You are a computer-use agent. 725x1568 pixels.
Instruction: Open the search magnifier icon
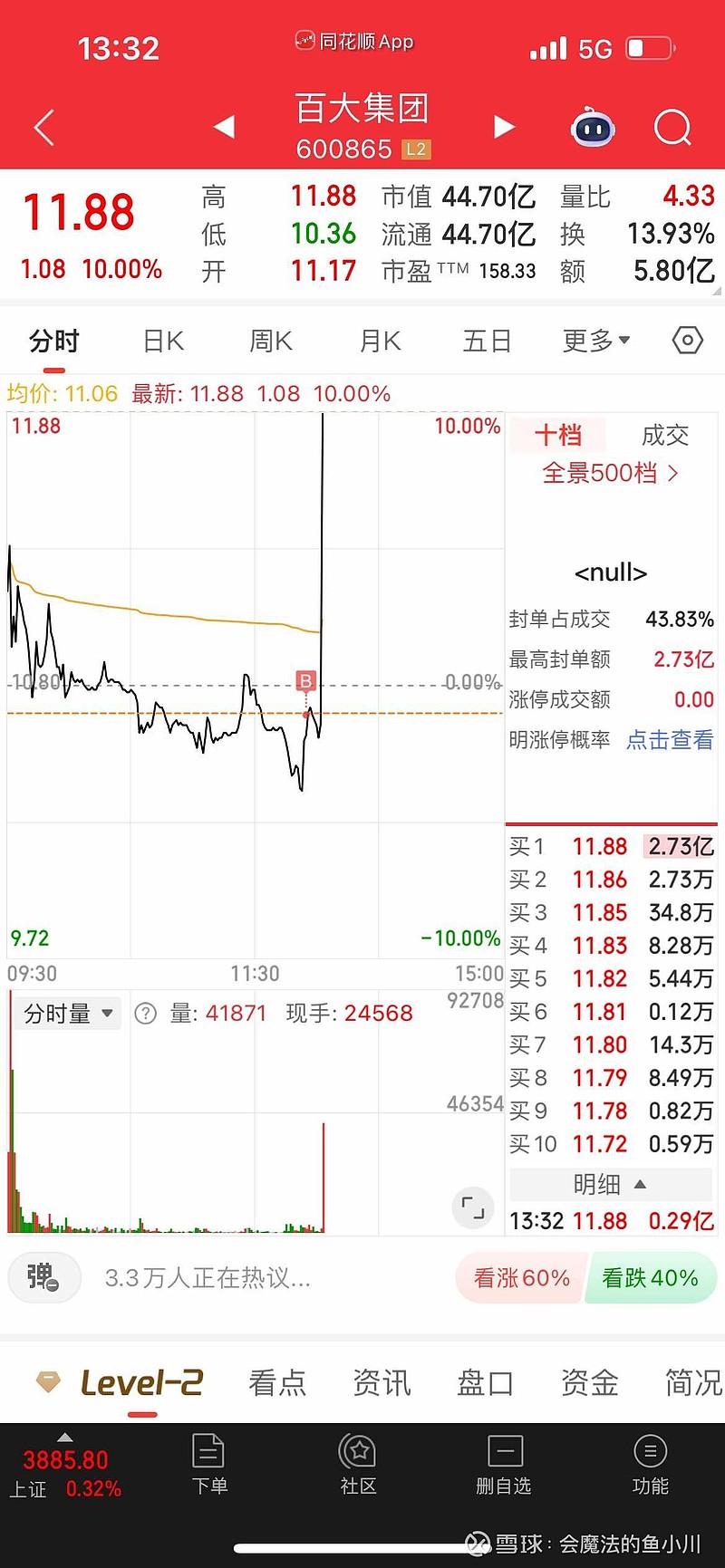672,127
